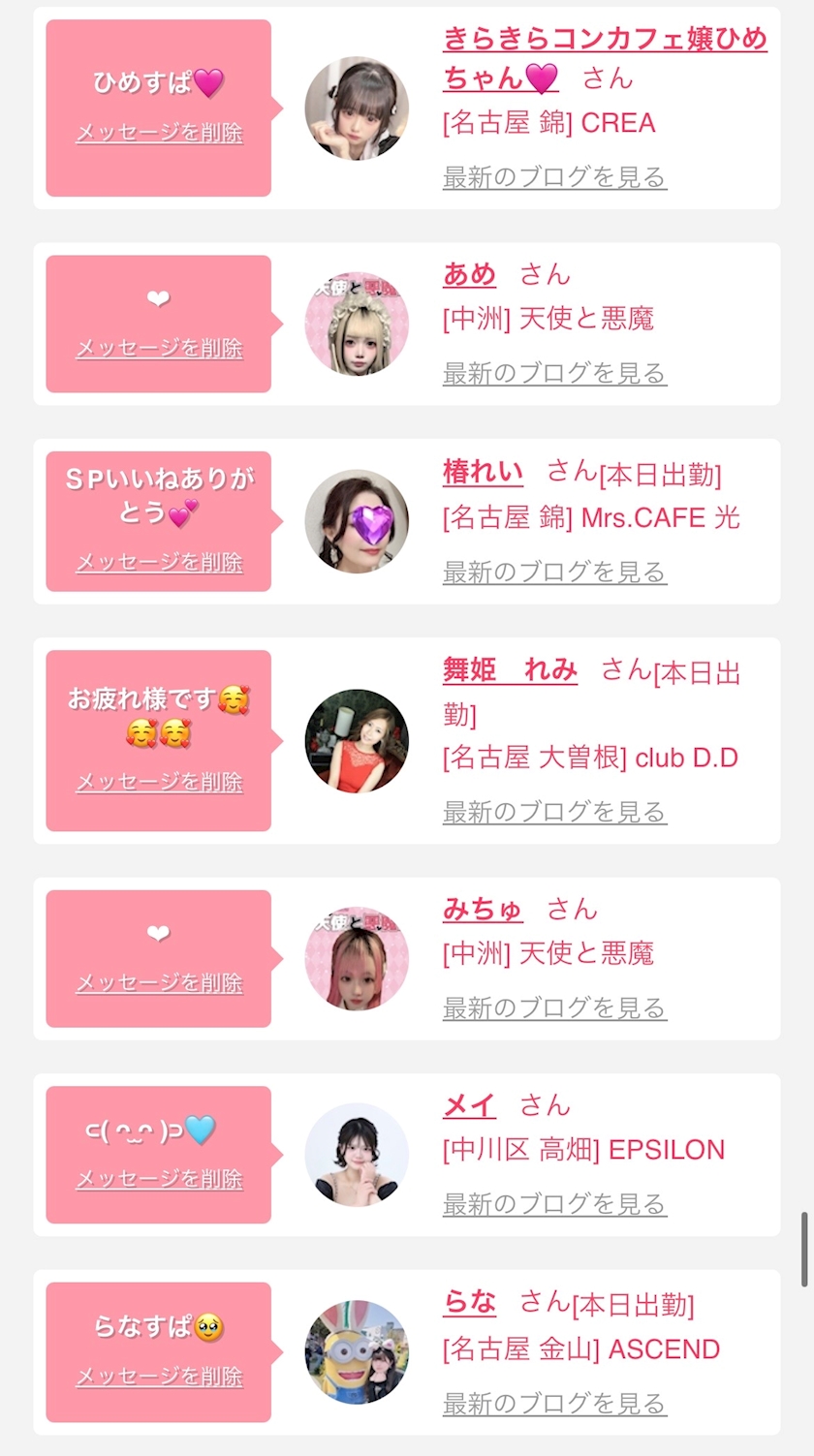View 椿れい's latest blog
The width and height of the screenshot is (814, 1456).
(554, 572)
